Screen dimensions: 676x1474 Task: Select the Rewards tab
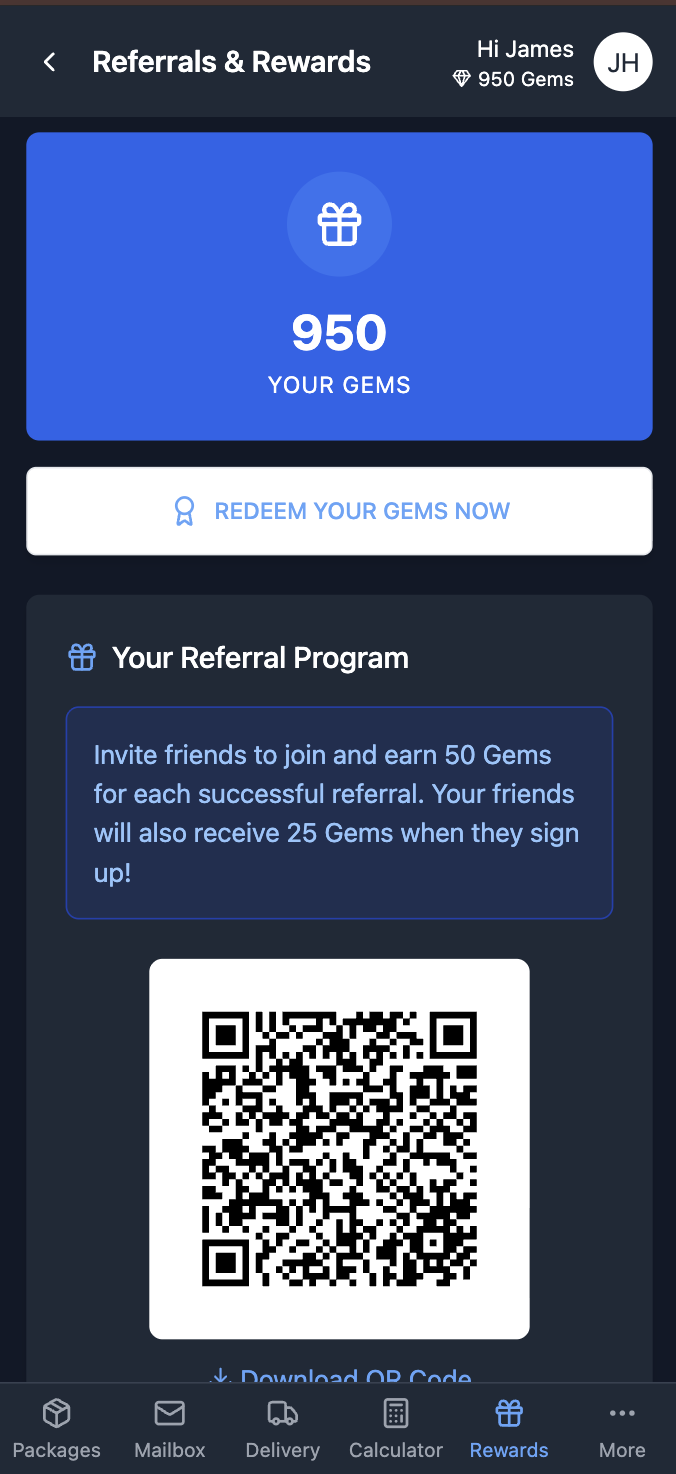coord(509,1429)
